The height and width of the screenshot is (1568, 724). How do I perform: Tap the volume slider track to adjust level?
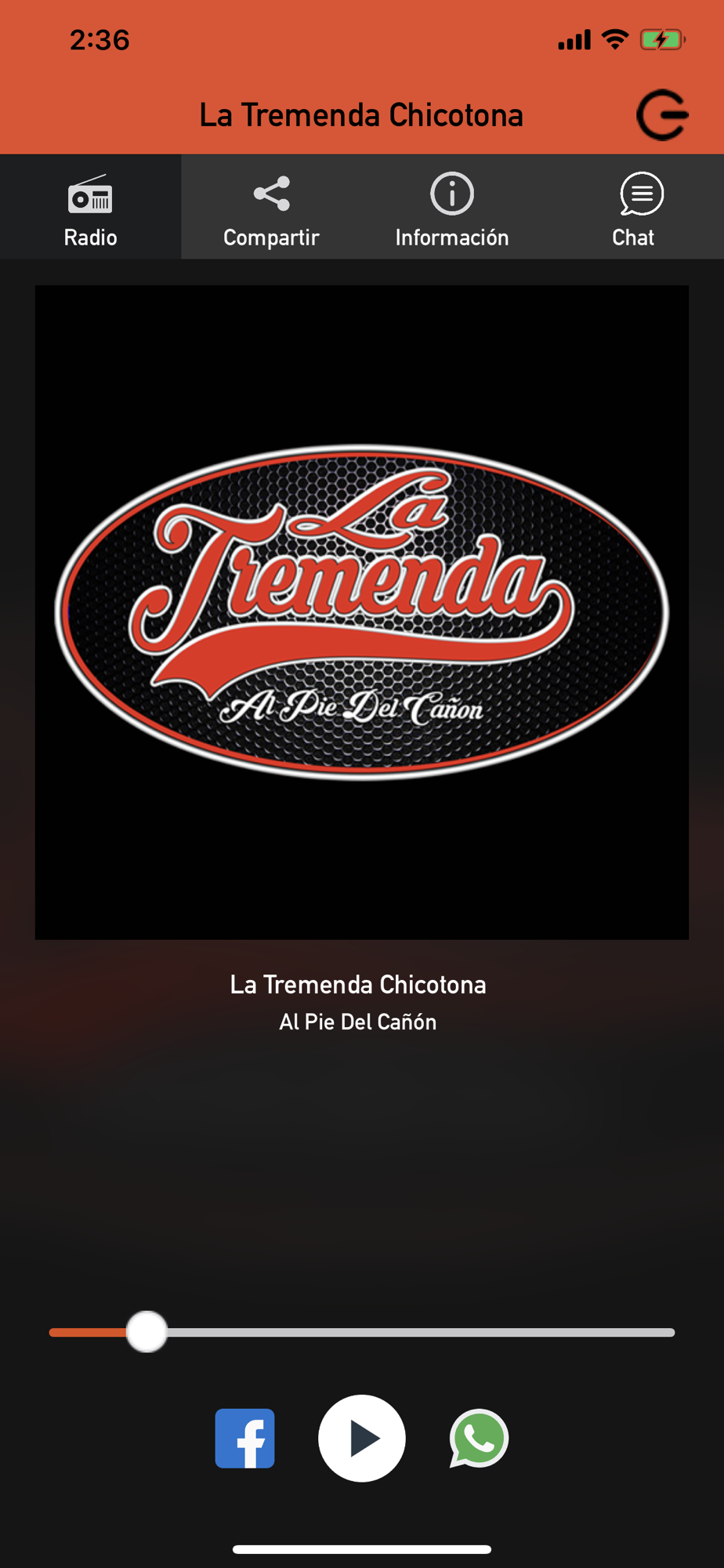pos(362,1332)
